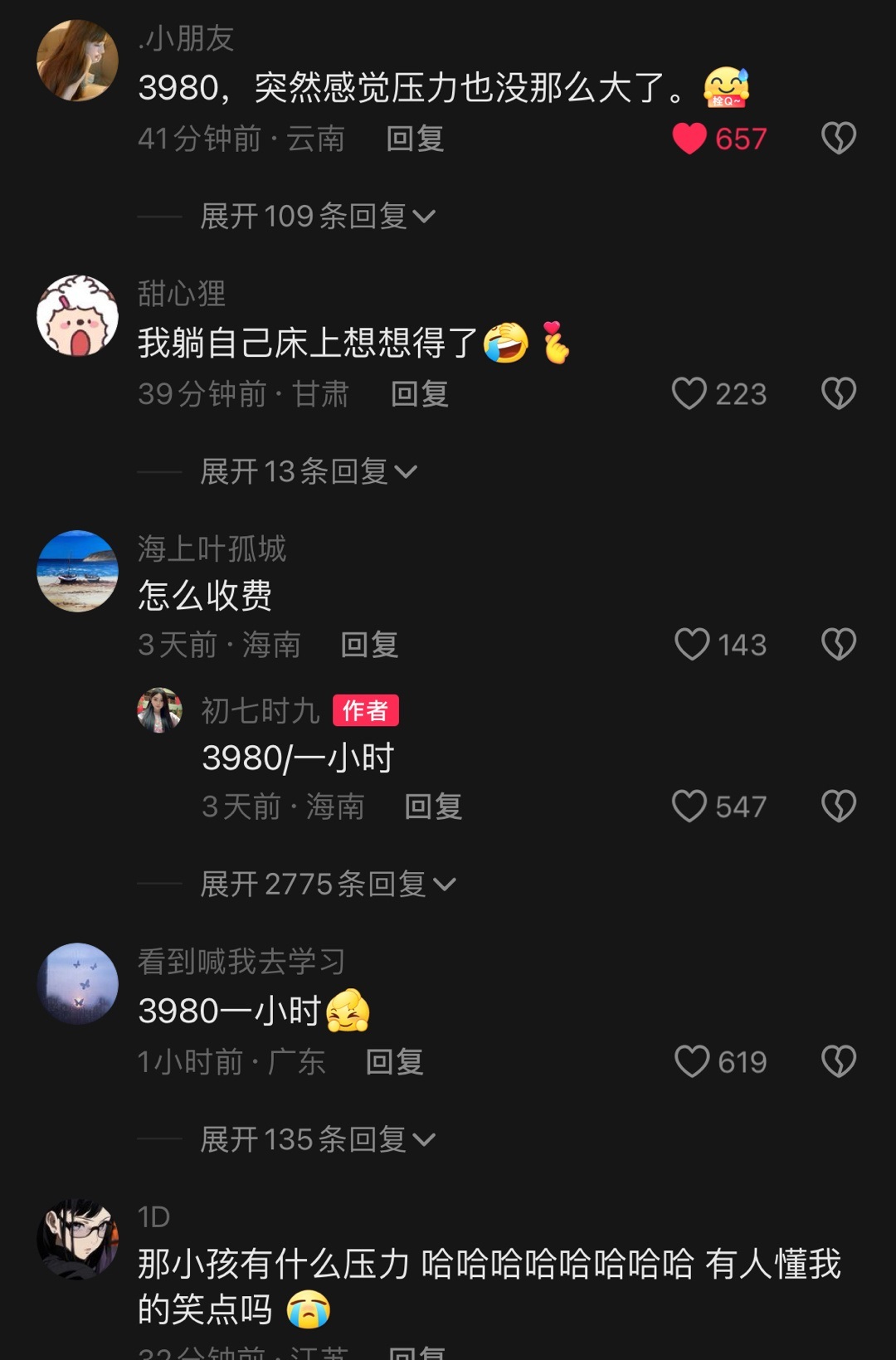Reply to author 初七时九's reply
Screen dimensions: 896x1360
tap(432, 806)
